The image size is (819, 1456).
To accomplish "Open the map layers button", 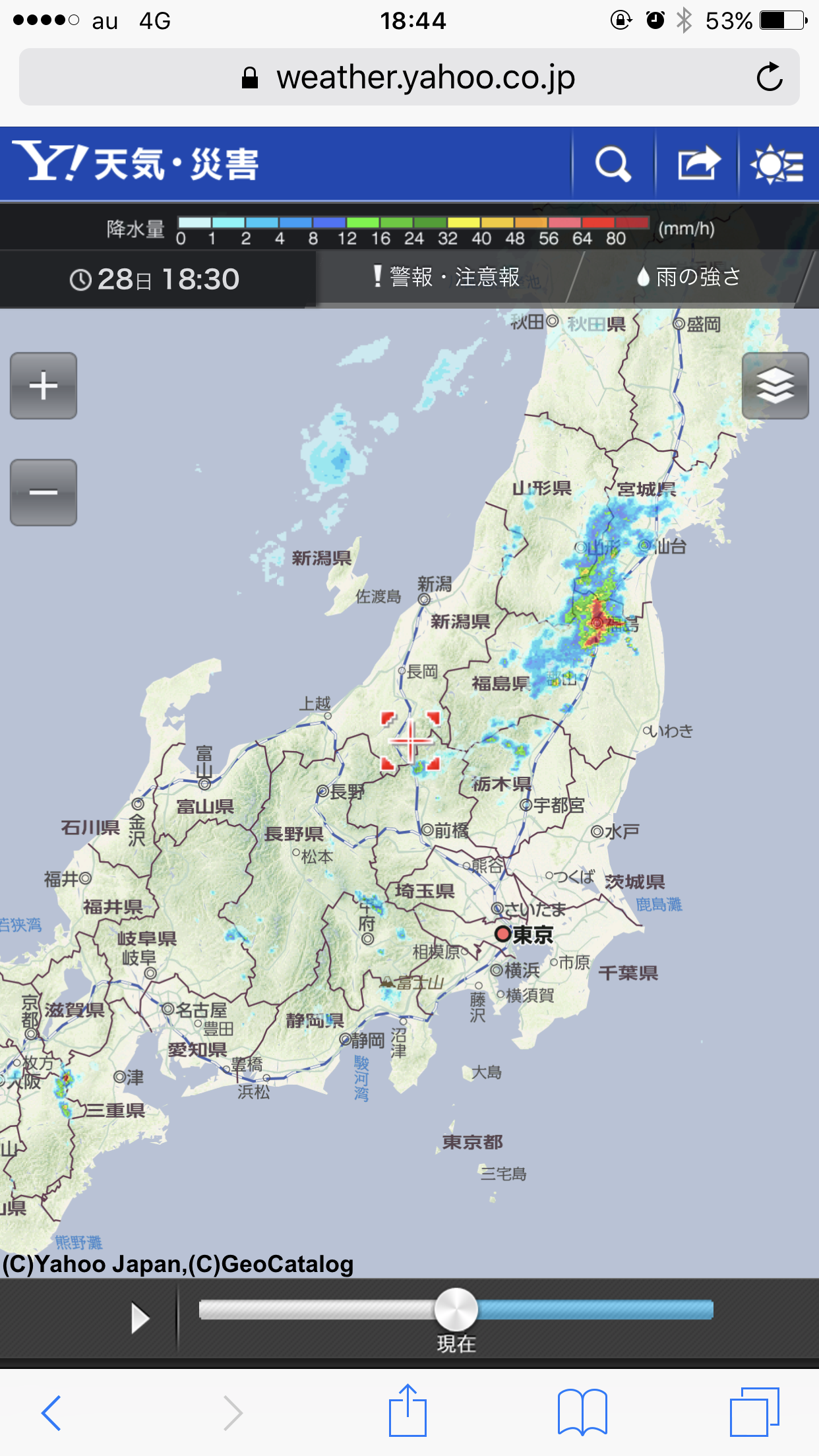I will point(775,386).
